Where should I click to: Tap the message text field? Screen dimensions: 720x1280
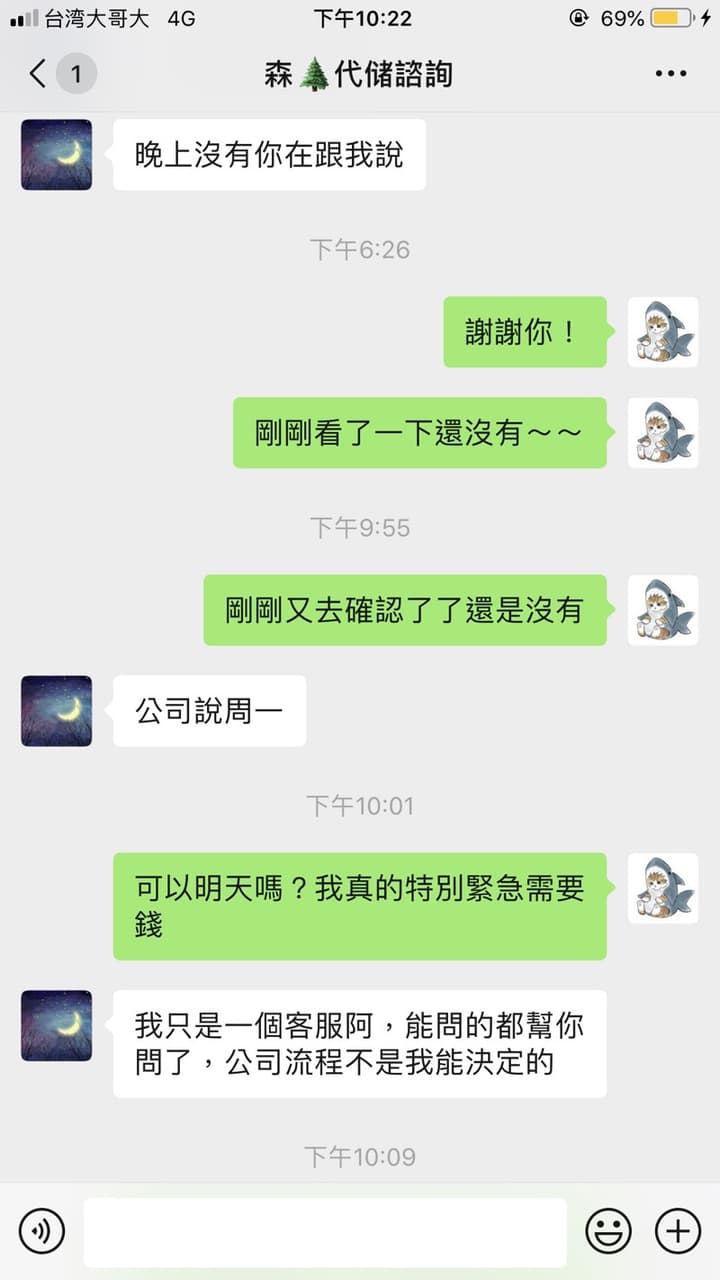[325, 1232]
